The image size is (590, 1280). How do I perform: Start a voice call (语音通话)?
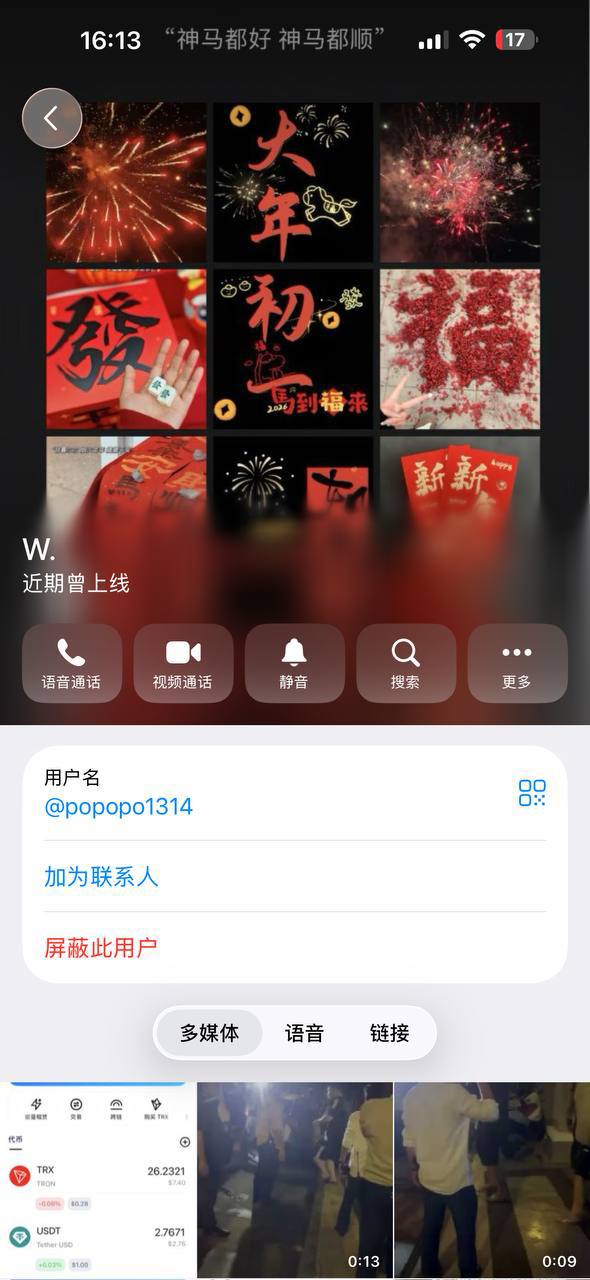point(72,664)
